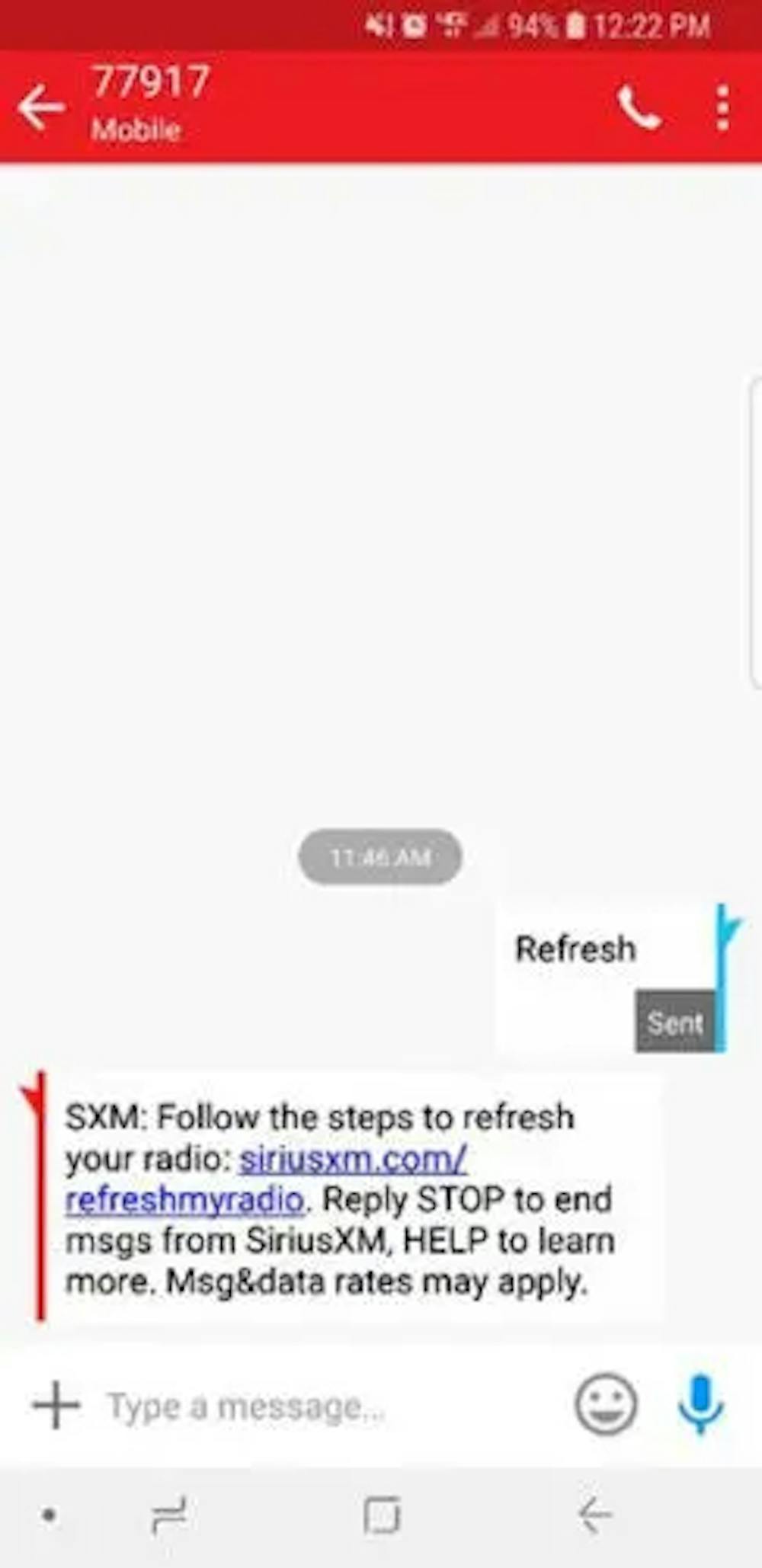
Task: Tap the system home button
Action: [x=381, y=1515]
